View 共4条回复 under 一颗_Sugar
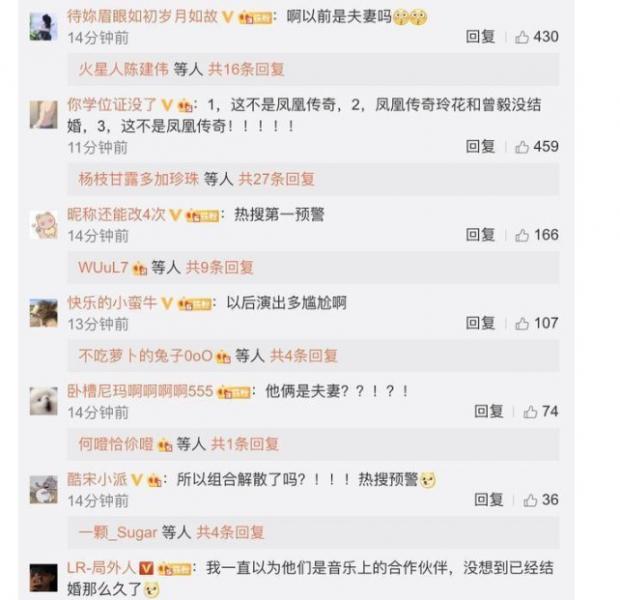620x600 pixels. [x=231, y=532]
